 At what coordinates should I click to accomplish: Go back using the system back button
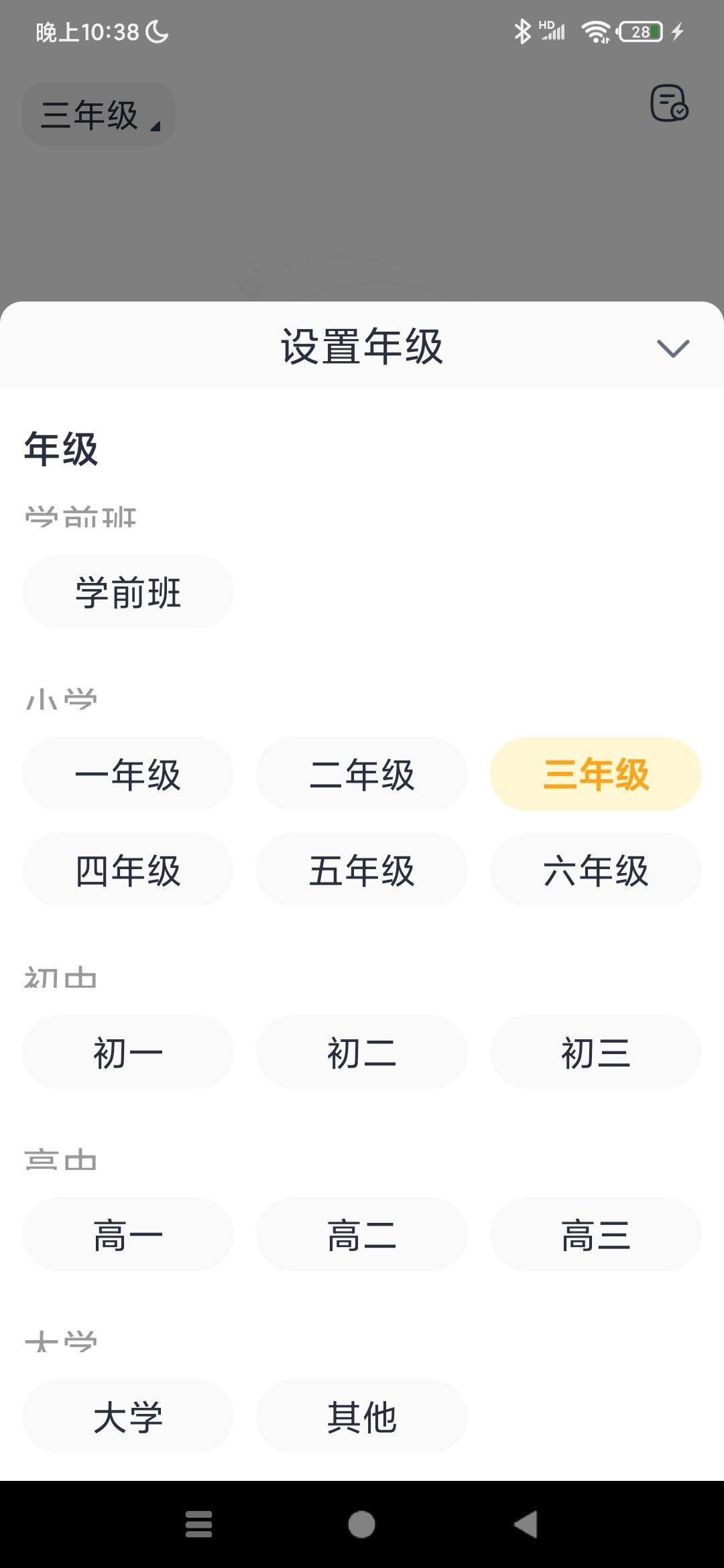tap(526, 1524)
